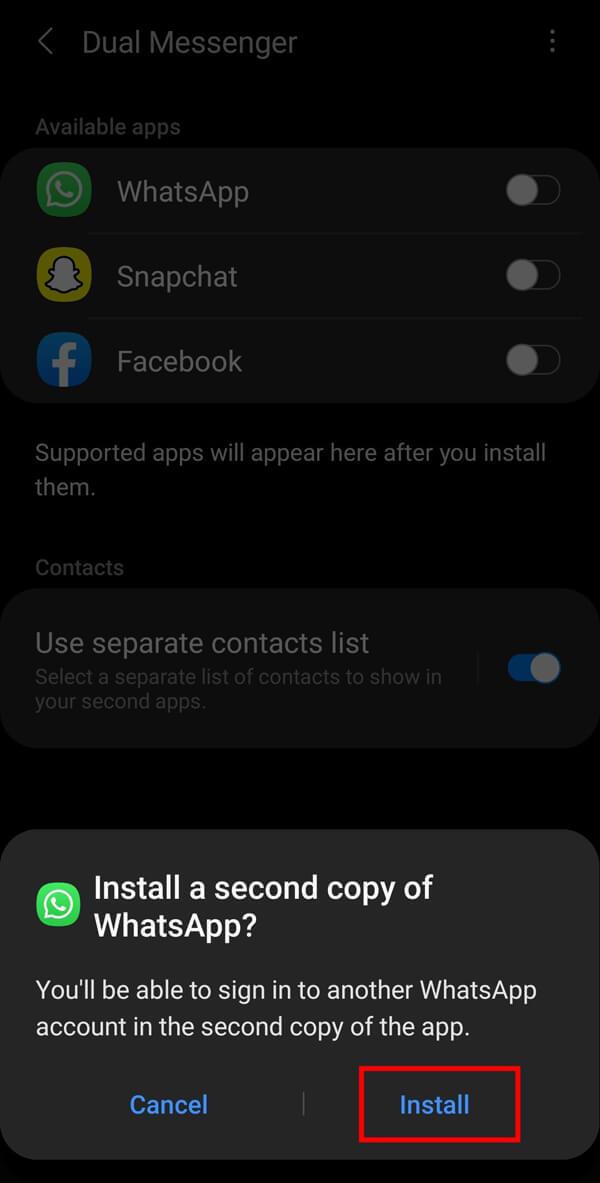The width and height of the screenshot is (600, 1183).
Task: Enable Dual Messenger for Snapchat
Action: [533, 275]
